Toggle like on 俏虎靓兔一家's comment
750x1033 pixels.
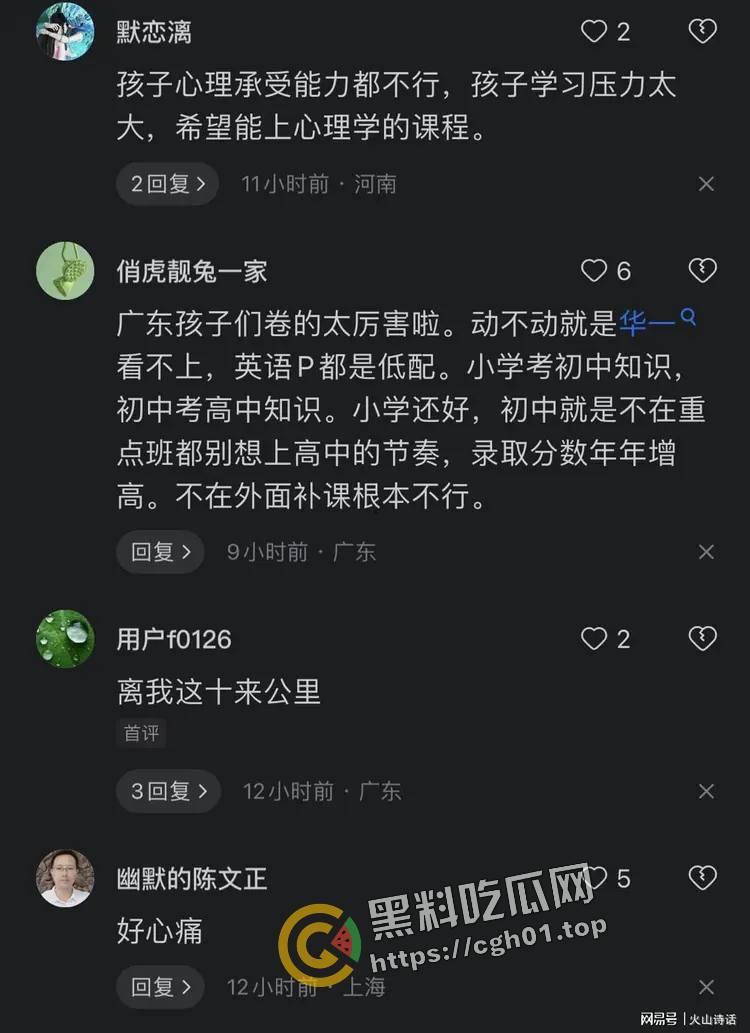click(x=595, y=271)
